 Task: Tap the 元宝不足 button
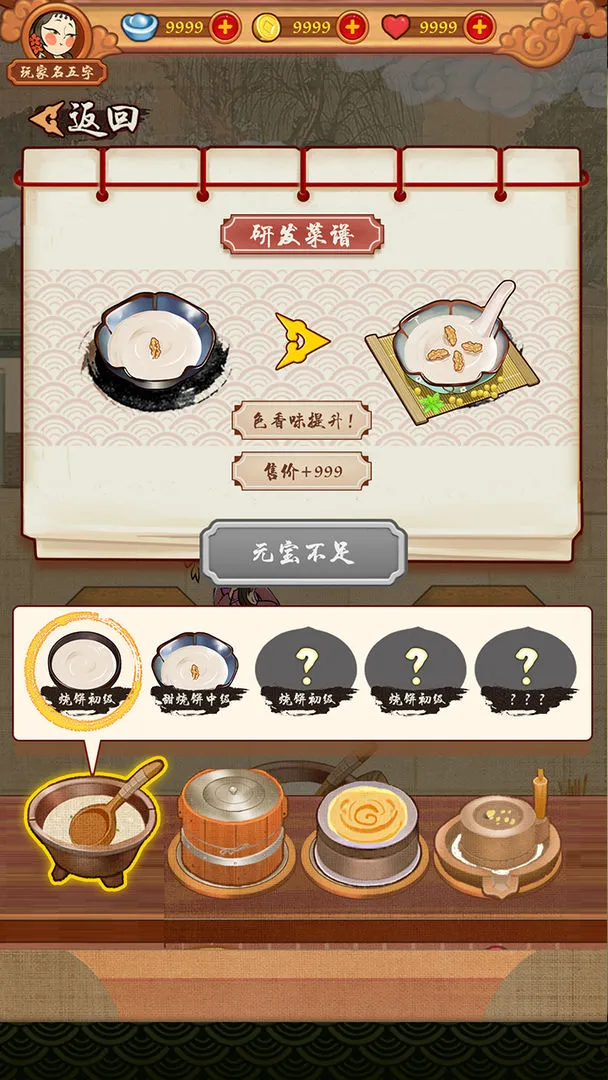coord(303,552)
